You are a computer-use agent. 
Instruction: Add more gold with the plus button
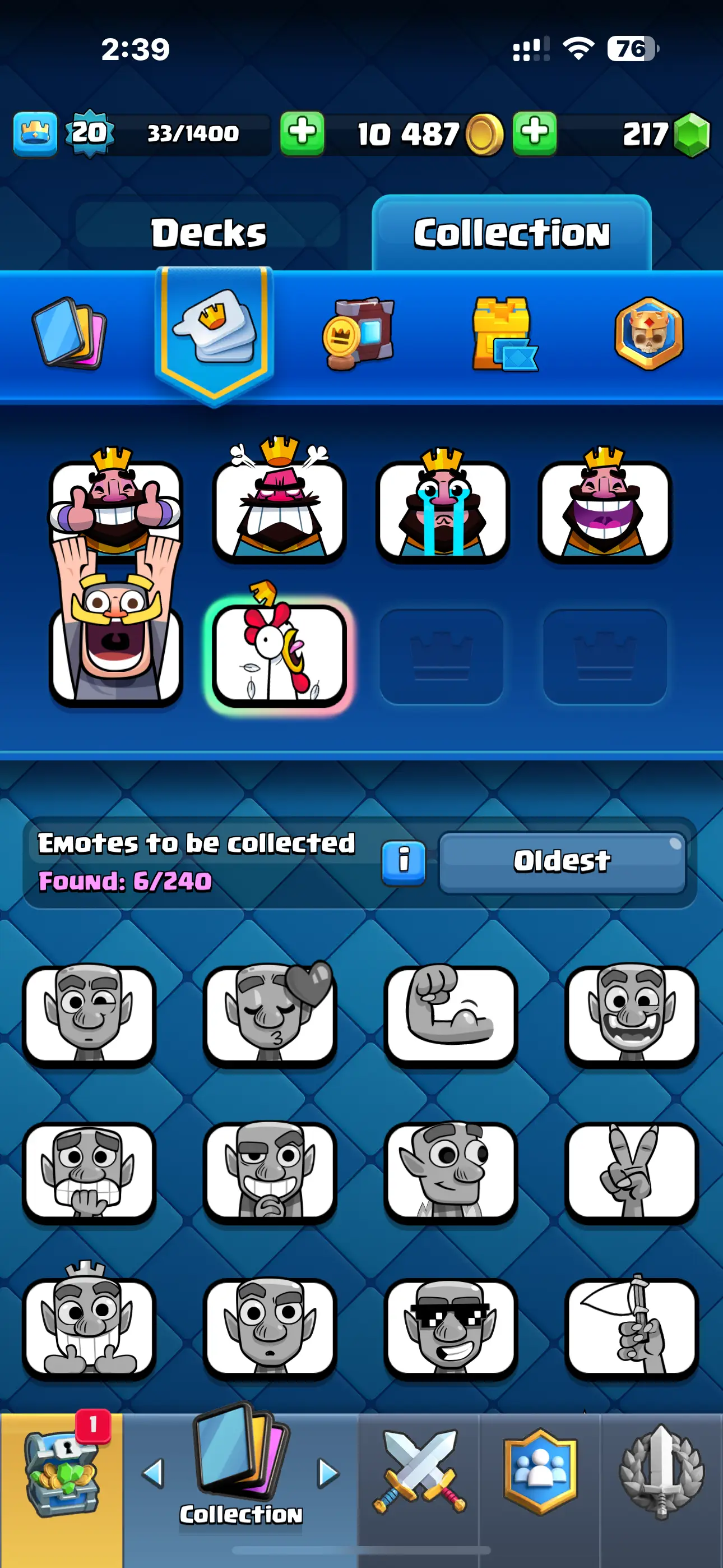(302, 133)
